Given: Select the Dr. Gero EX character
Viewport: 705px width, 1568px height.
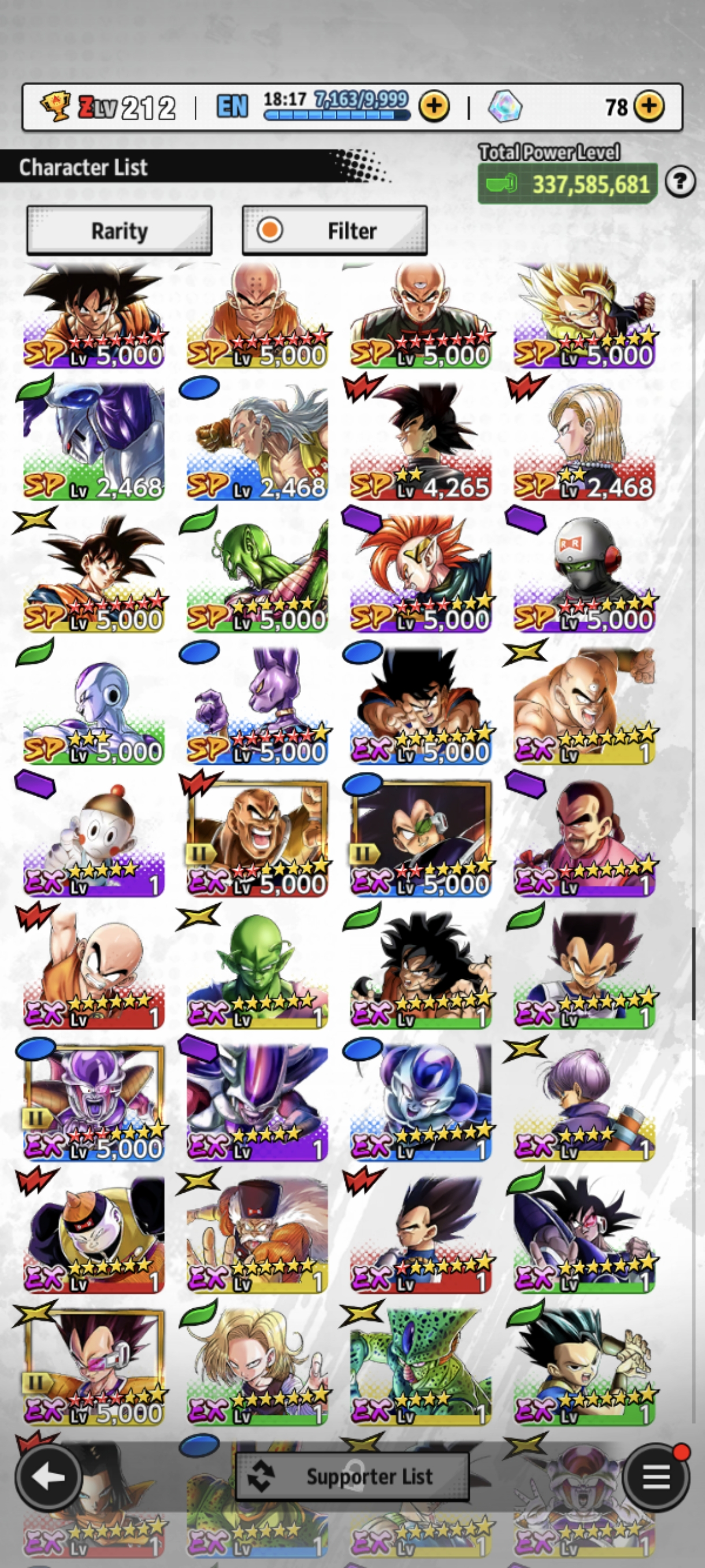Looking at the screenshot, I should point(257,1234).
